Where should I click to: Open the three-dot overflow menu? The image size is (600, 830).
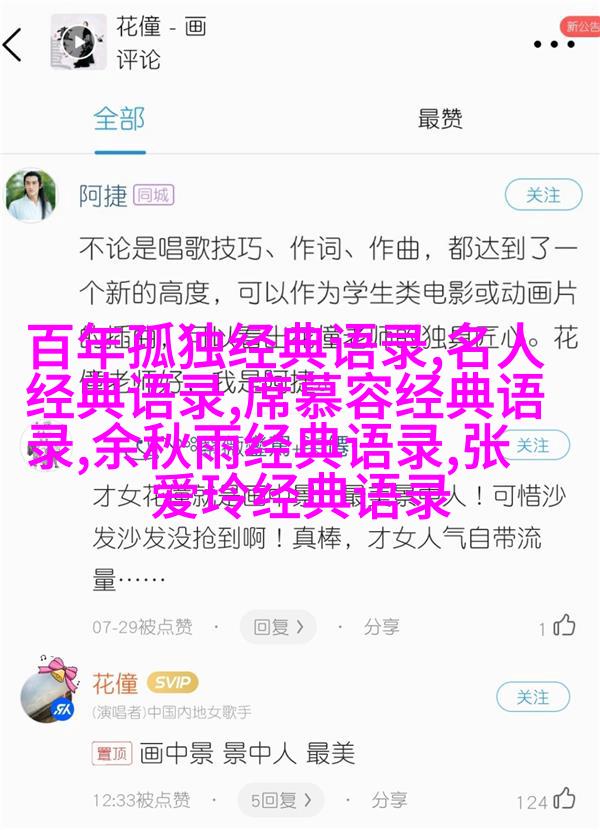(554, 45)
